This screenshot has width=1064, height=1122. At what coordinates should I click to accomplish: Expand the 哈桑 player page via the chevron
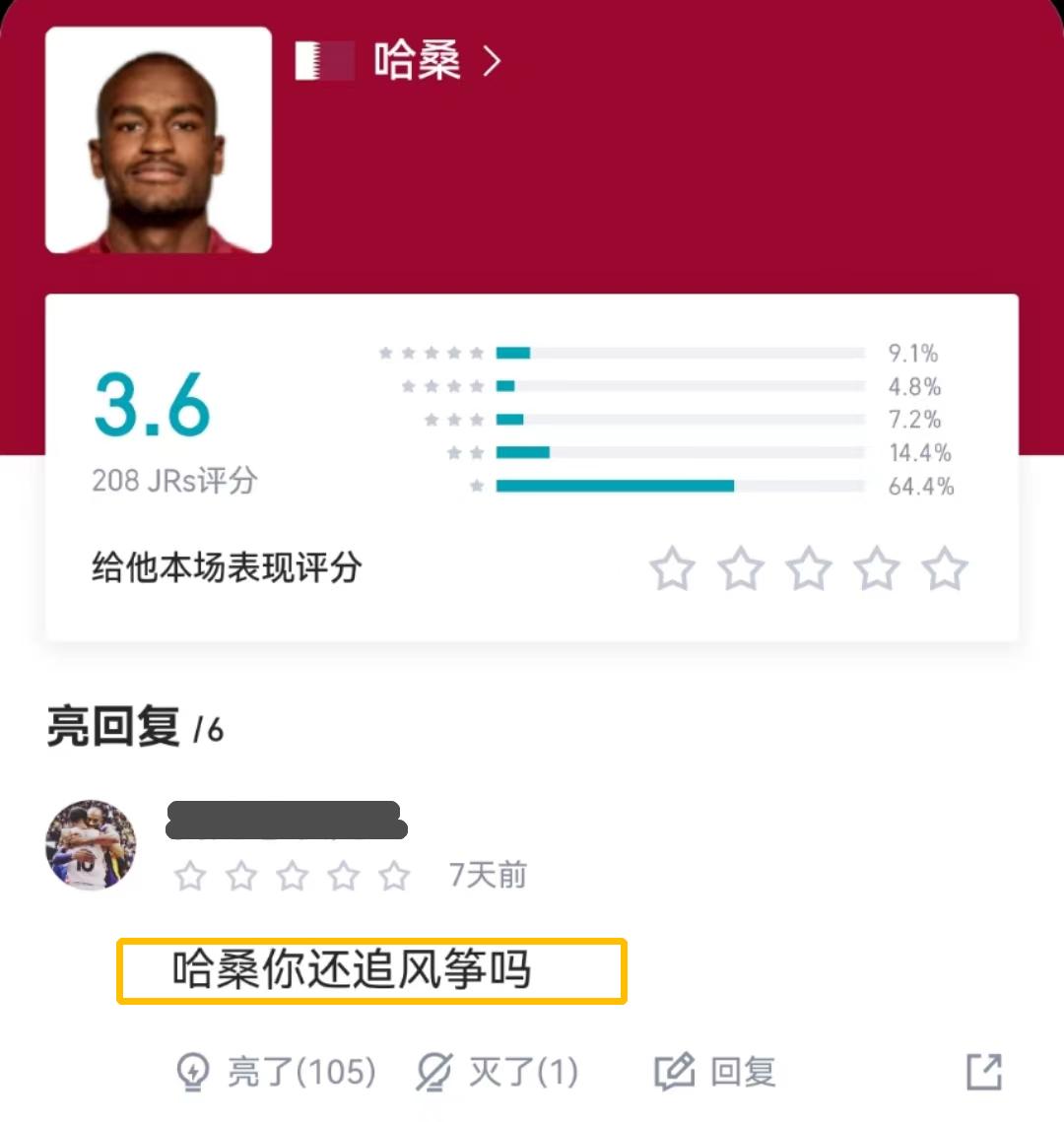pyautogui.click(x=489, y=61)
